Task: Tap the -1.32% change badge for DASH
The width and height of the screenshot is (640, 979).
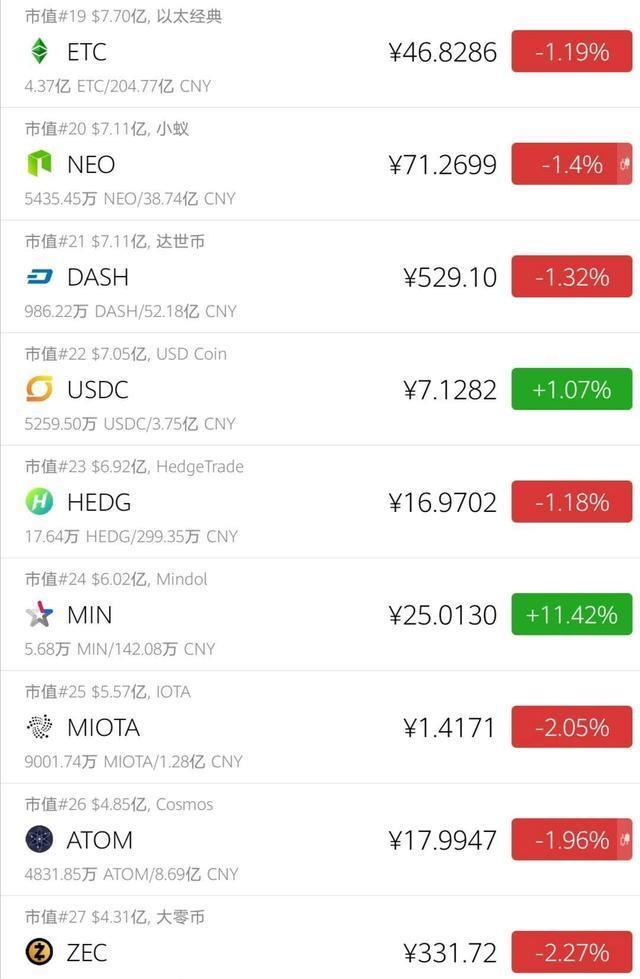Action: click(x=571, y=277)
